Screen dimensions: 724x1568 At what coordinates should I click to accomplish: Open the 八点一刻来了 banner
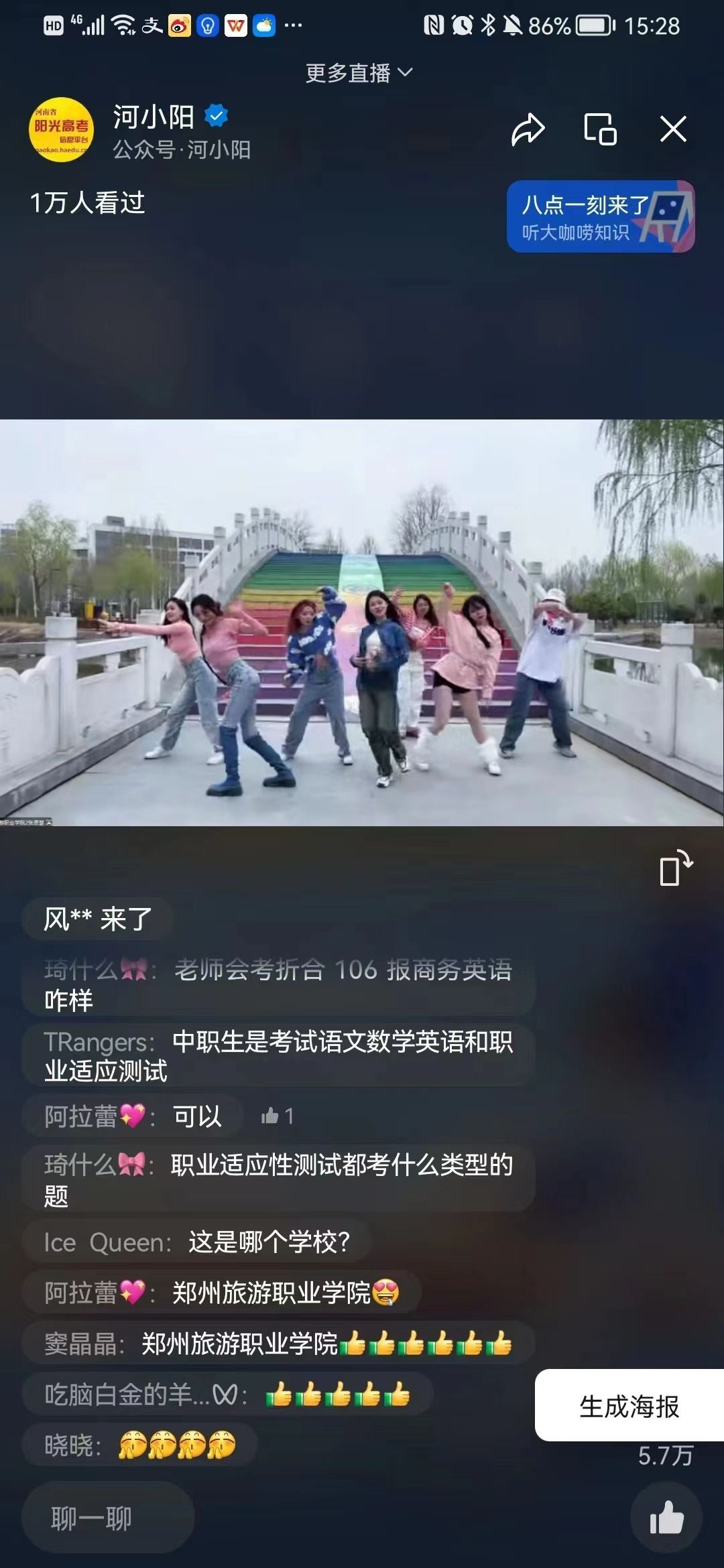point(600,217)
